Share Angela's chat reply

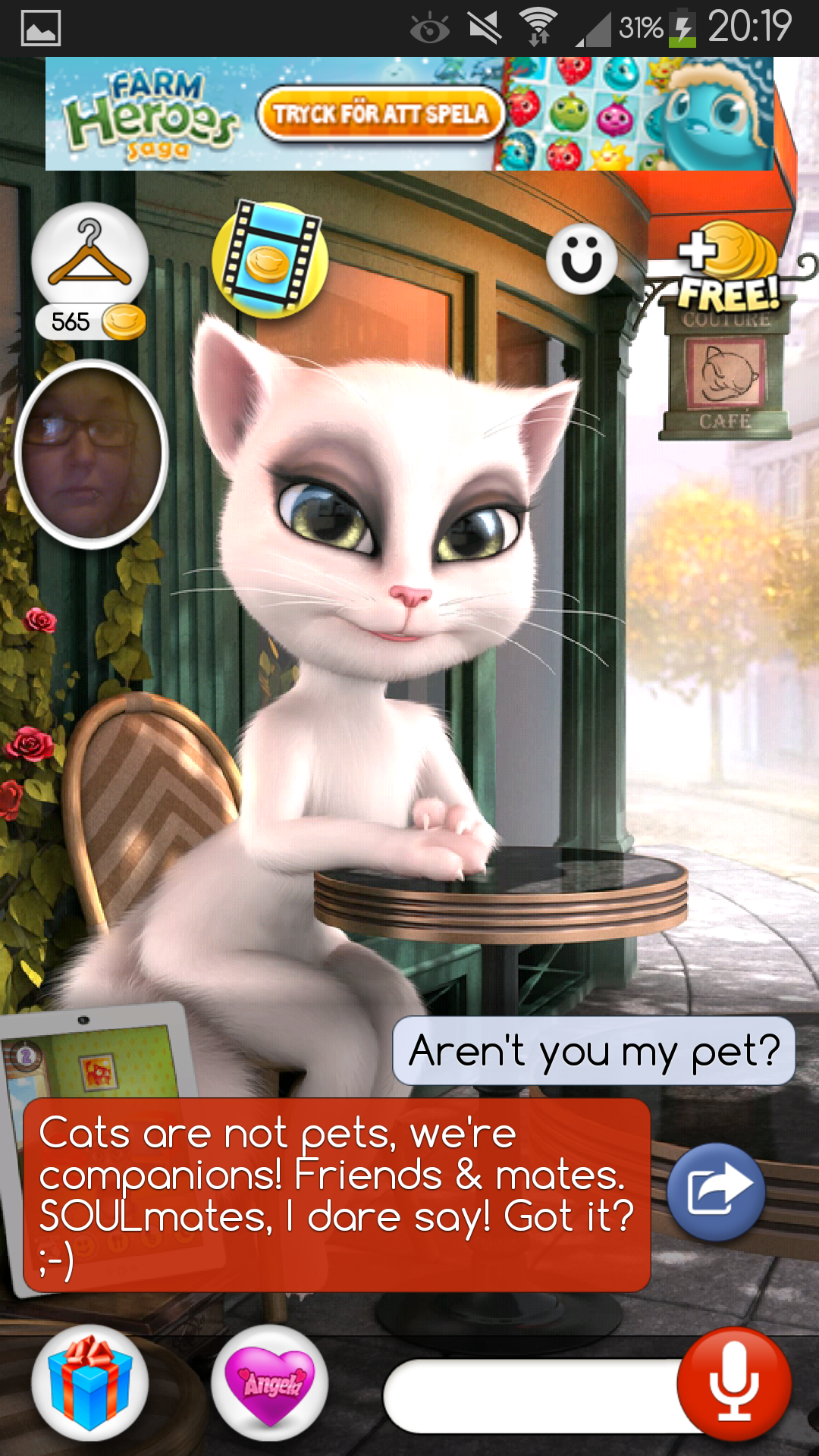tap(716, 1191)
